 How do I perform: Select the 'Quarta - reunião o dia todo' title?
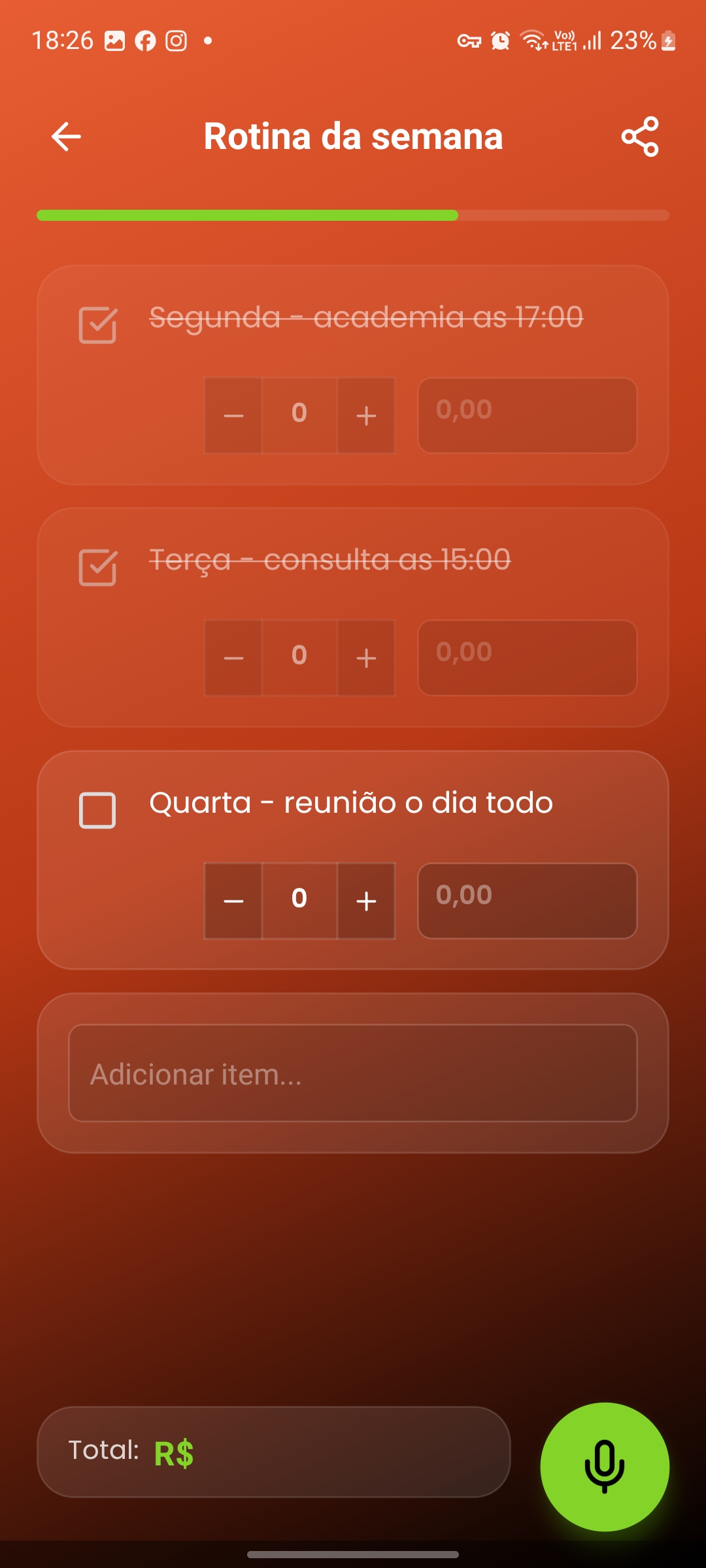tap(351, 804)
